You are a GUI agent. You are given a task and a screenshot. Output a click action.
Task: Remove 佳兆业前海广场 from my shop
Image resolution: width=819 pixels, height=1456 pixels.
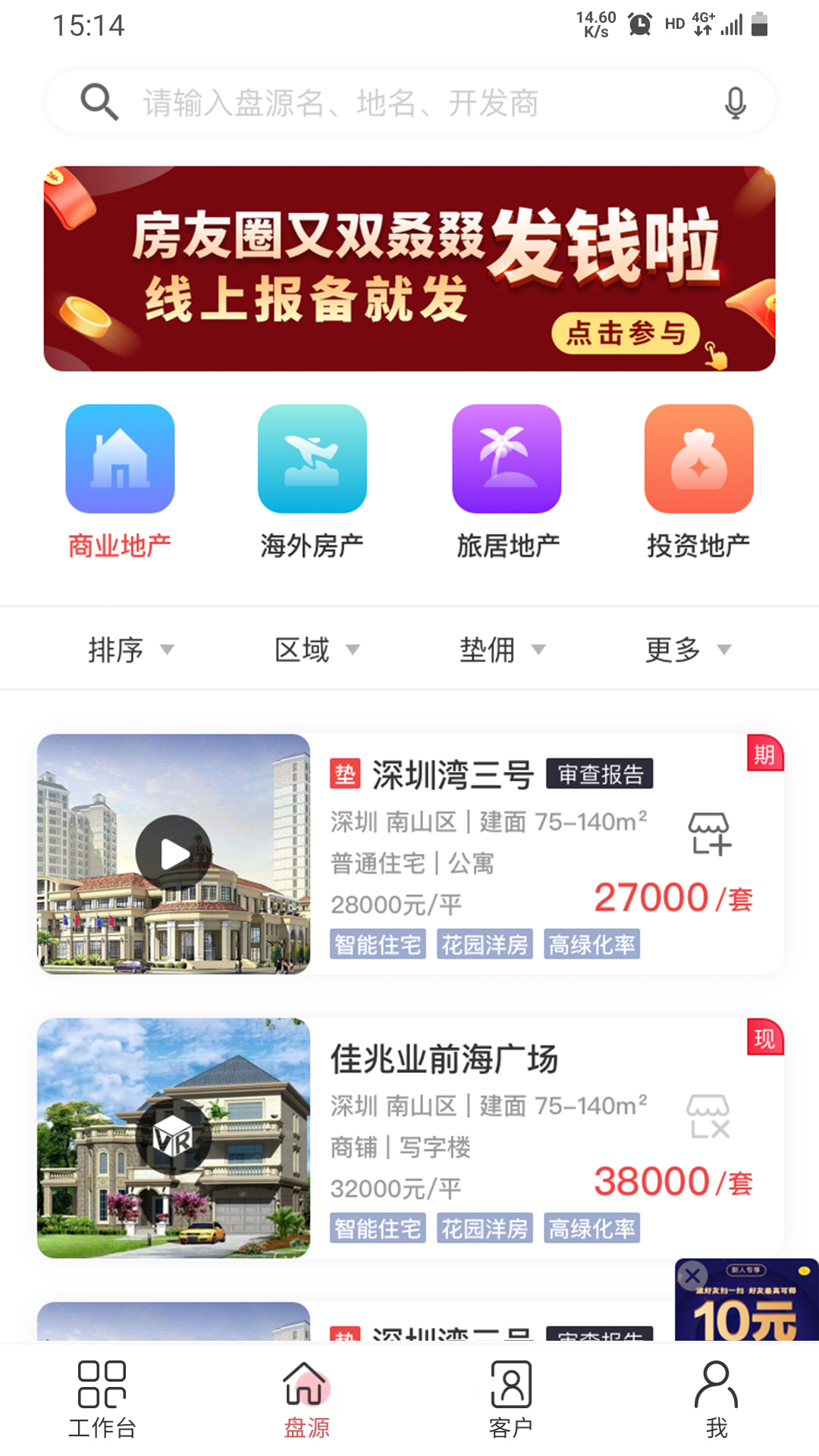(709, 1117)
